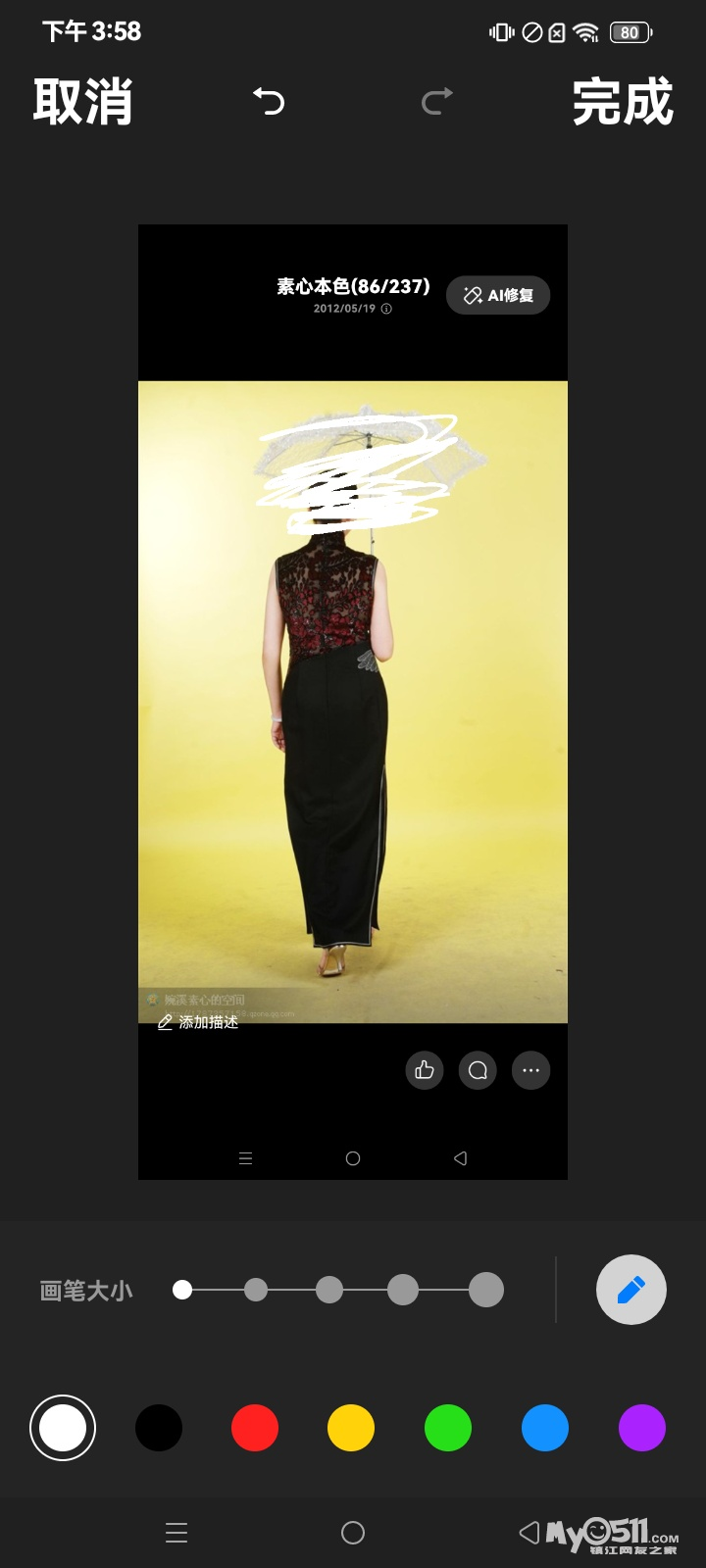Choose the red brush color
The image size is (706, 1568).
255,1428
